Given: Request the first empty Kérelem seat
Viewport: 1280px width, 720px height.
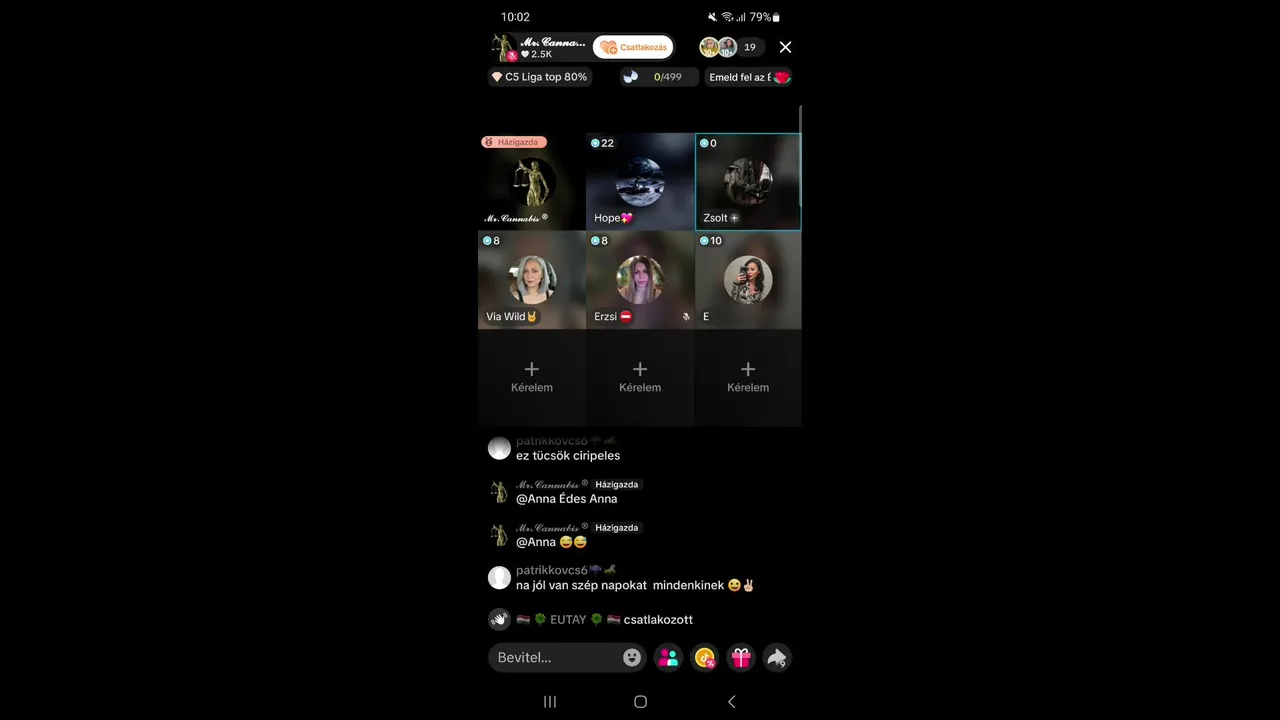Looking at the screenshot, I should (x=531, y=377).
